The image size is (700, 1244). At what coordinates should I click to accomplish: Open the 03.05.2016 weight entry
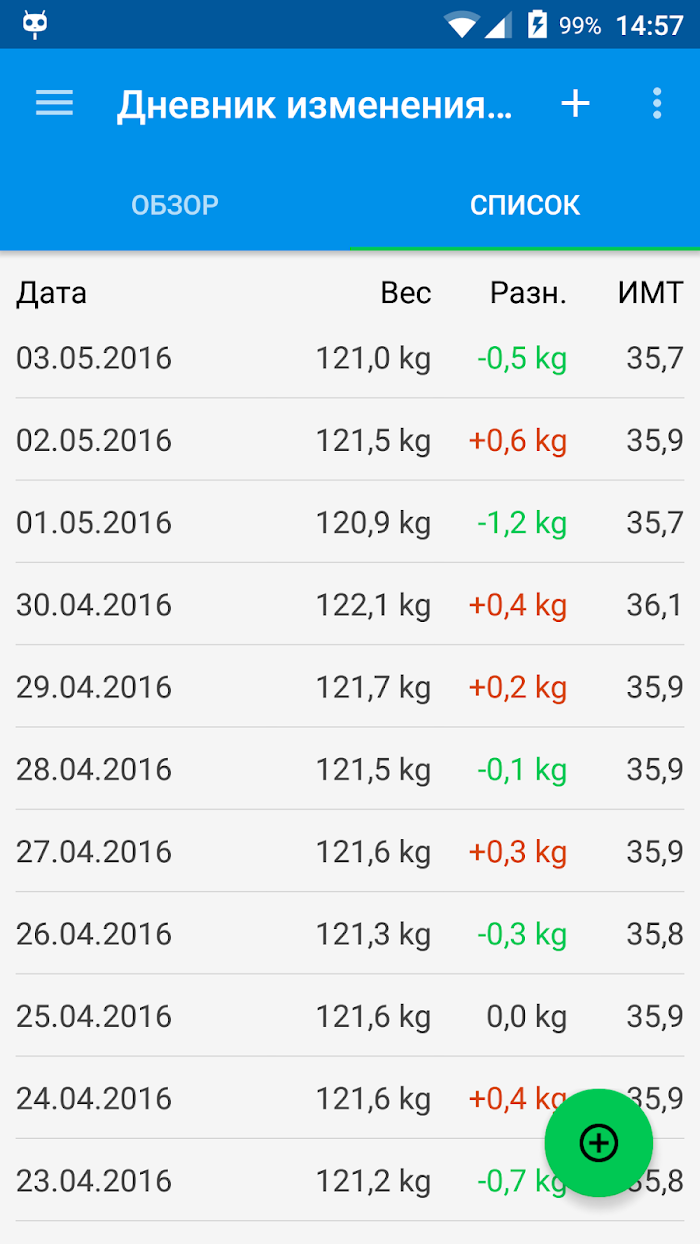[350, 358]
